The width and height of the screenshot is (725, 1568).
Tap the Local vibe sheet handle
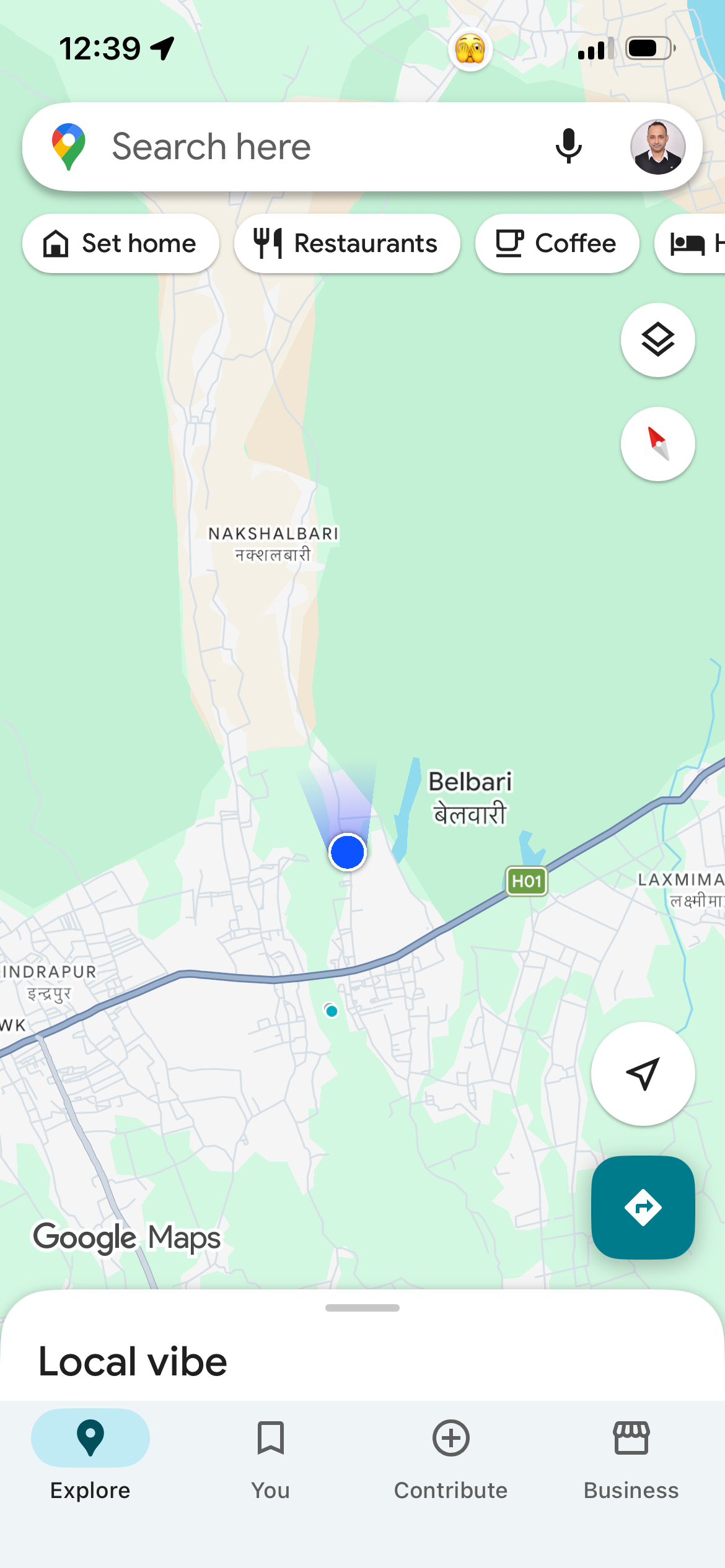pyautogui.click(x=362, y=1308)
